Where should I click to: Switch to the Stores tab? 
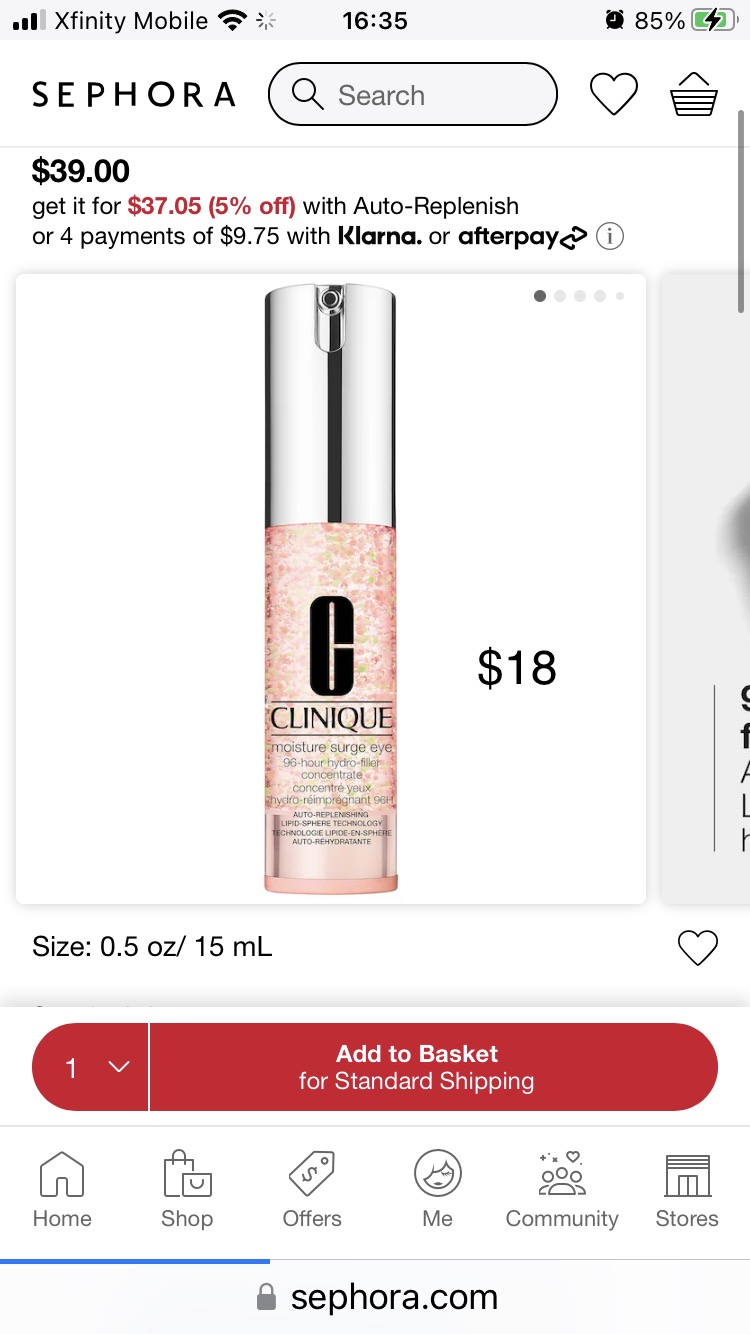point(687,1190)
